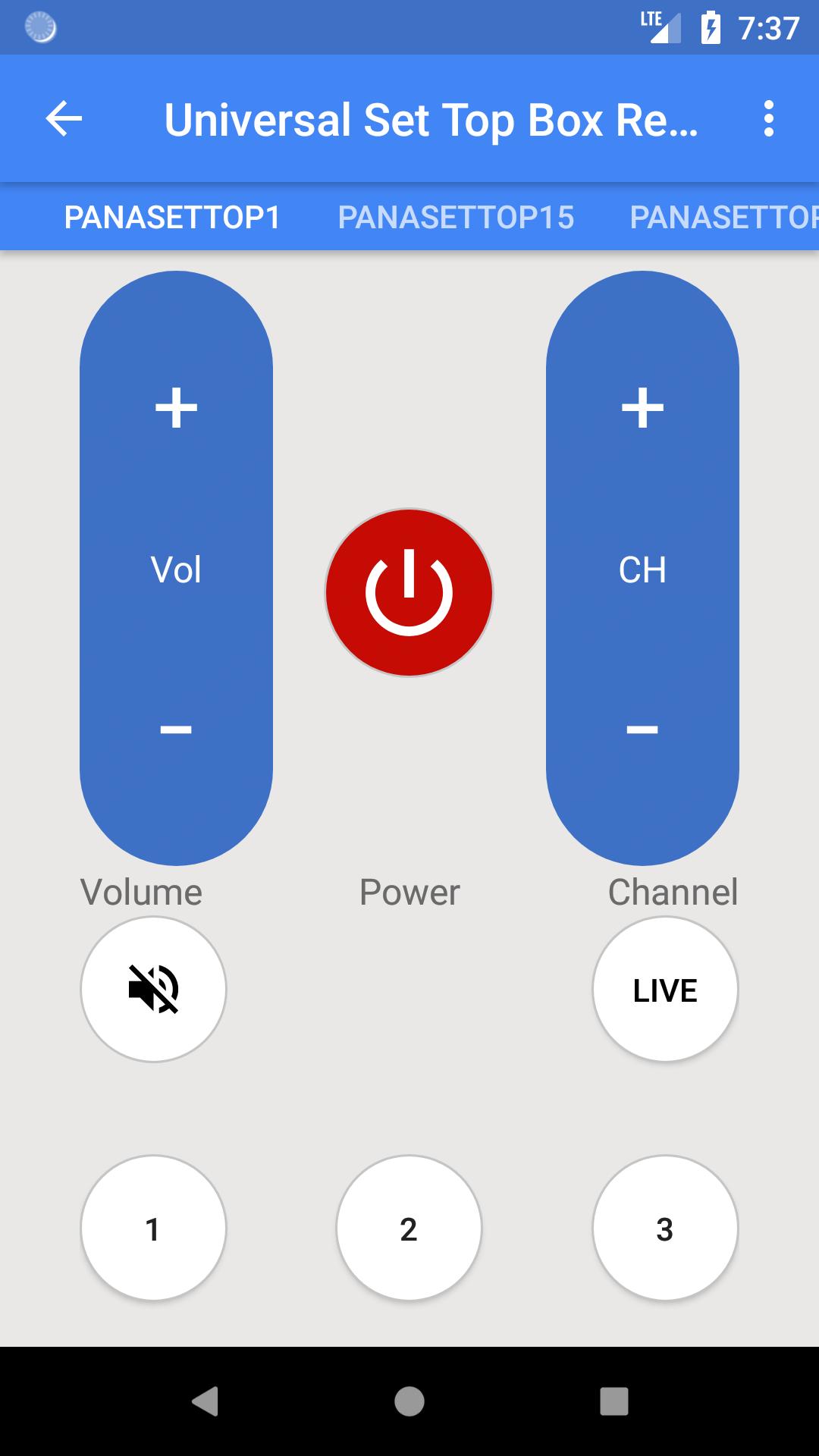Switch to the PANASETTOP15 tab
Screen dimensions: 819x1456
456,218
